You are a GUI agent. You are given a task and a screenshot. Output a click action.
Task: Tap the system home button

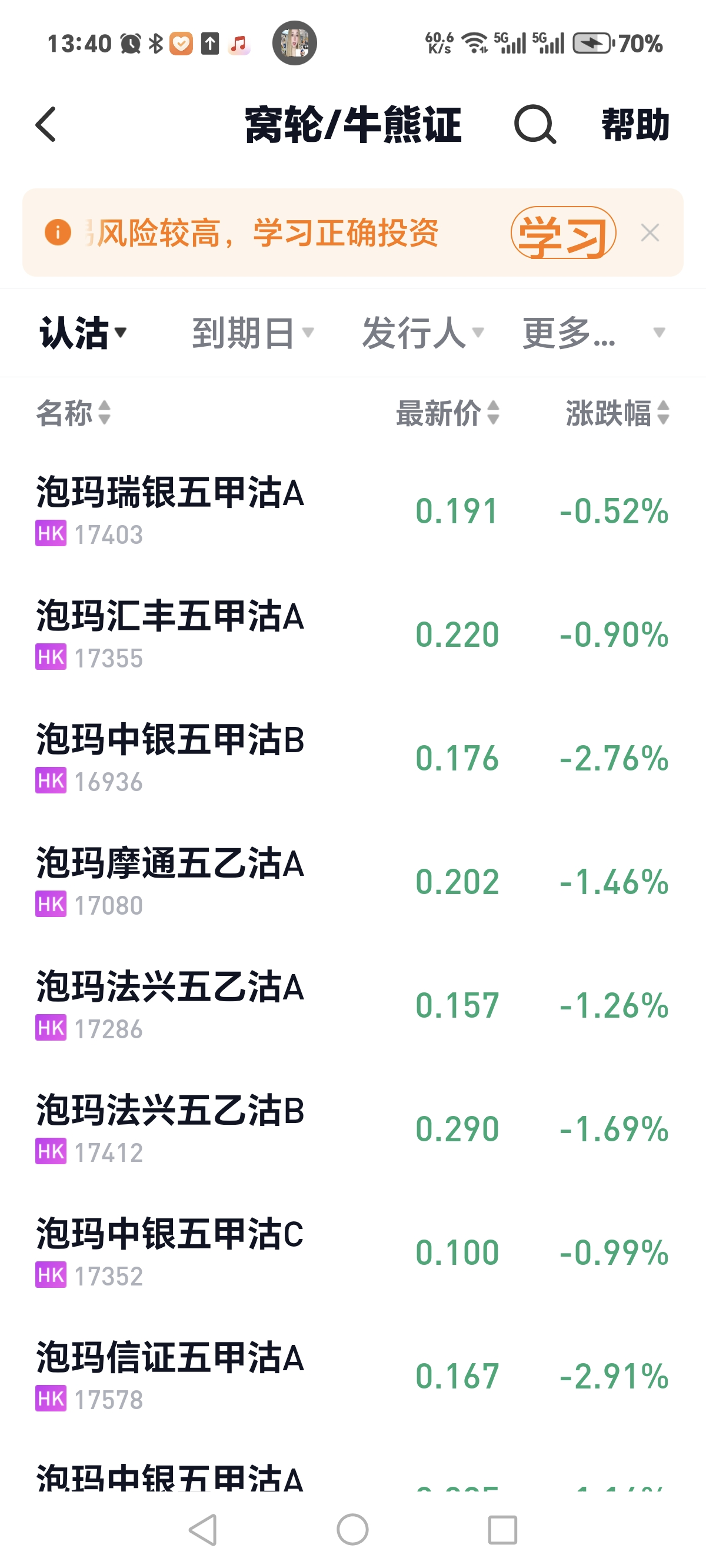(x=352, y=1530)
